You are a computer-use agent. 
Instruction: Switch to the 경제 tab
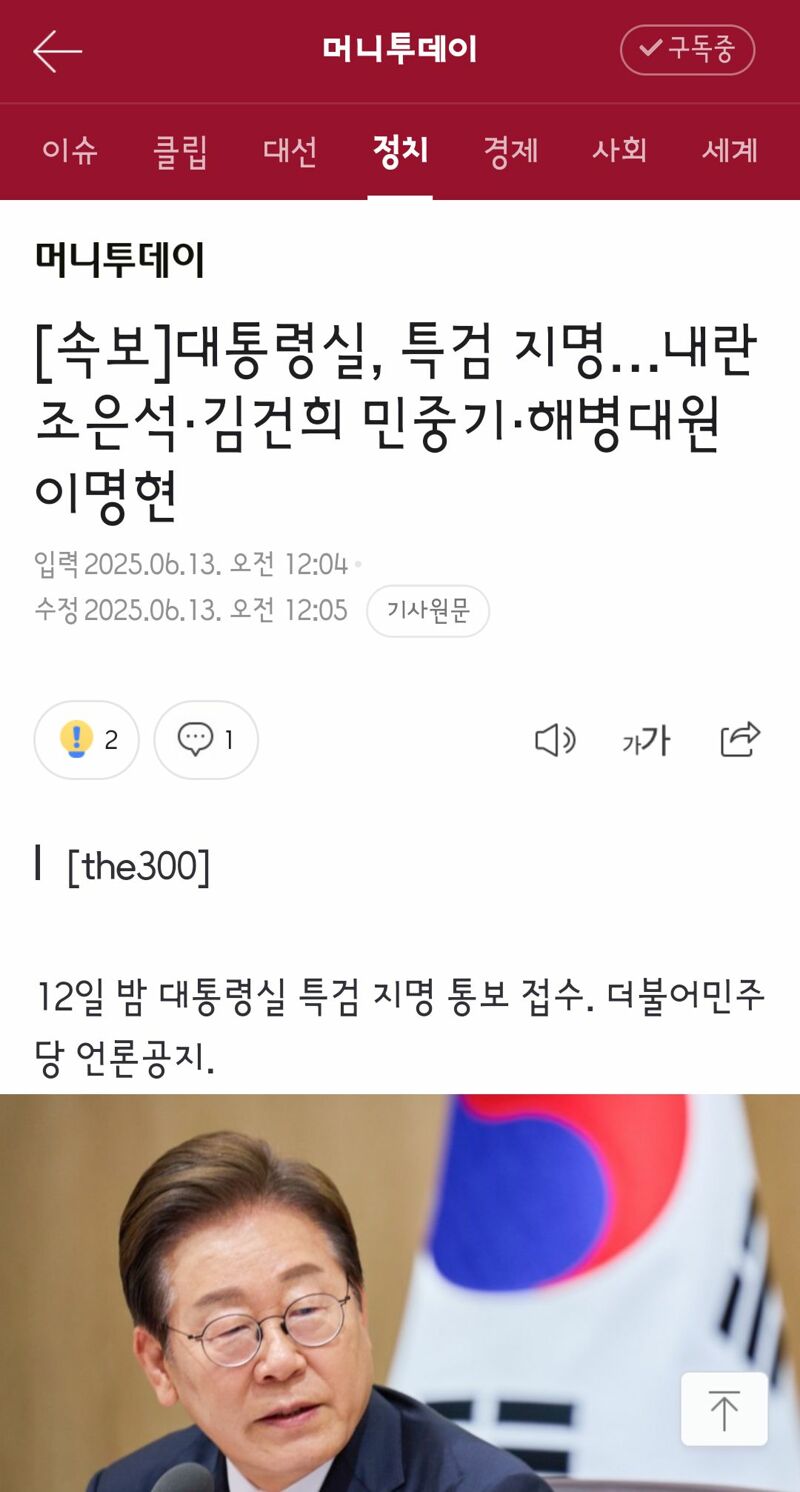[x=510, y=151]
